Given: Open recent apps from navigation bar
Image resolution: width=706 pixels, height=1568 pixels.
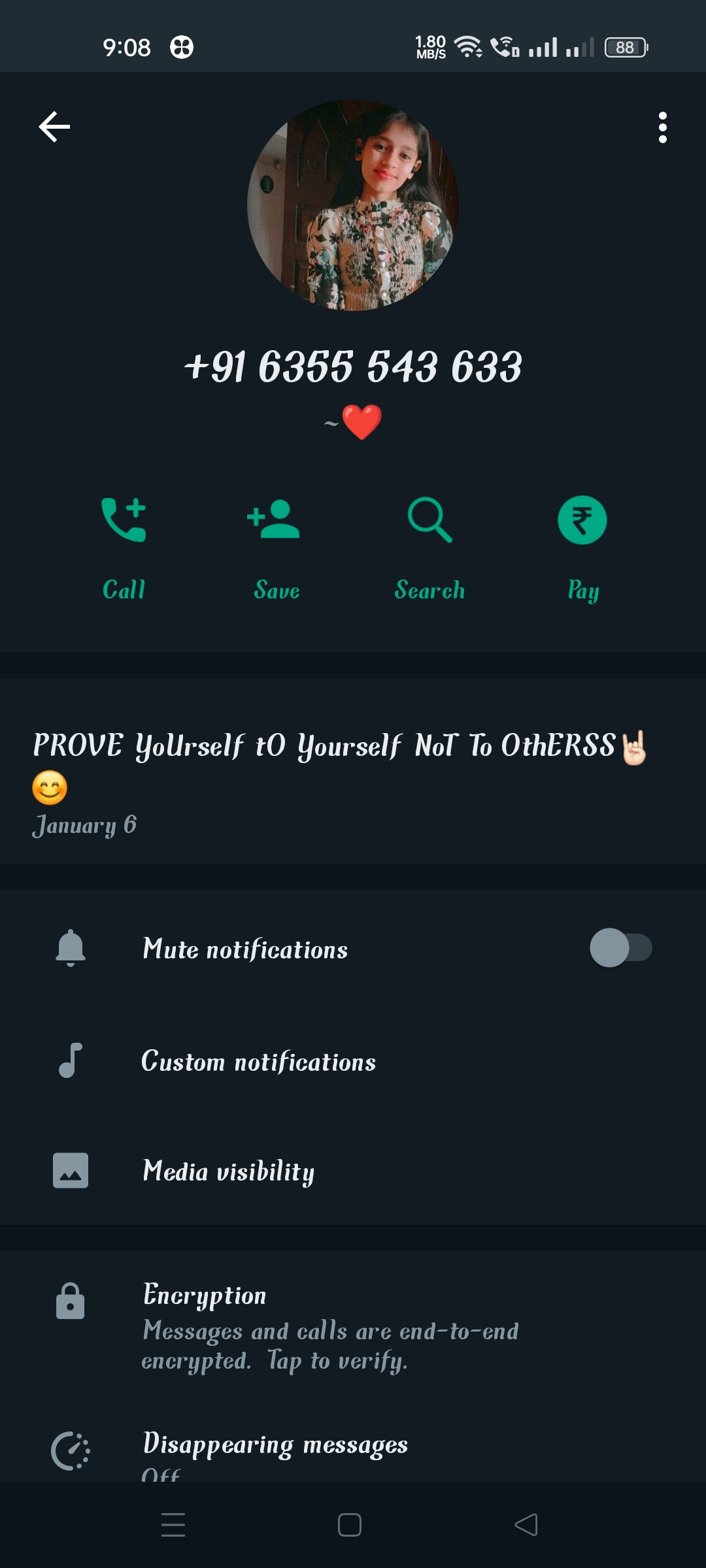Looking at the screenshot, I should click(x=173, y=1526).
